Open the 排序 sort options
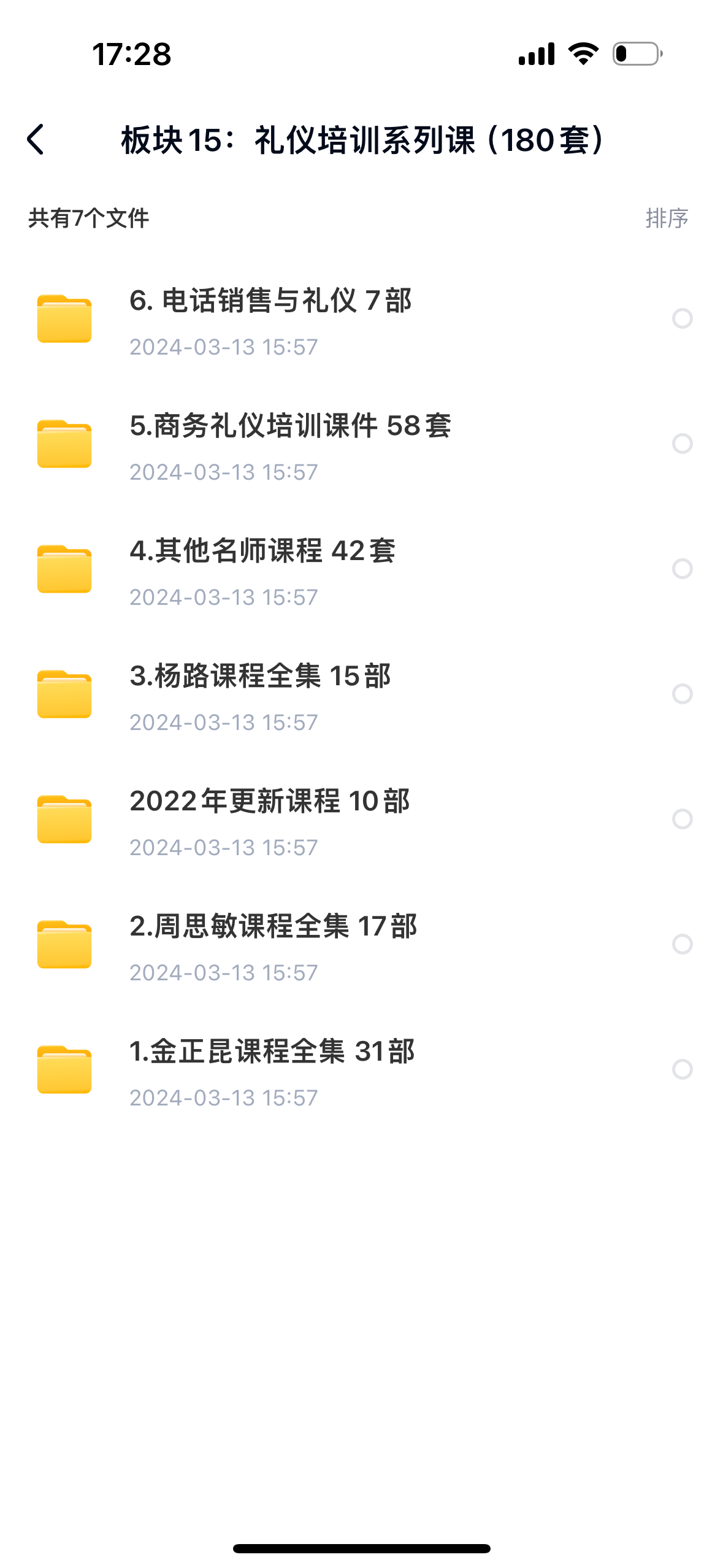This screenshot has width=723, height=1568. [x=667, y=218]
